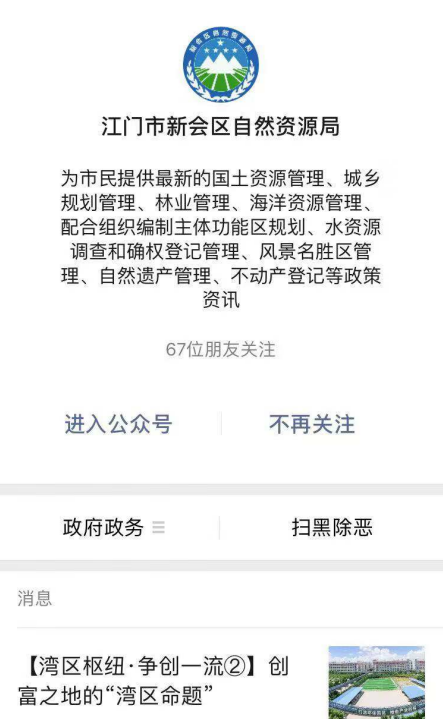Tap 进入公众号 to enter the account
This screenshot has width=443, height=719.
pos(118,424)
